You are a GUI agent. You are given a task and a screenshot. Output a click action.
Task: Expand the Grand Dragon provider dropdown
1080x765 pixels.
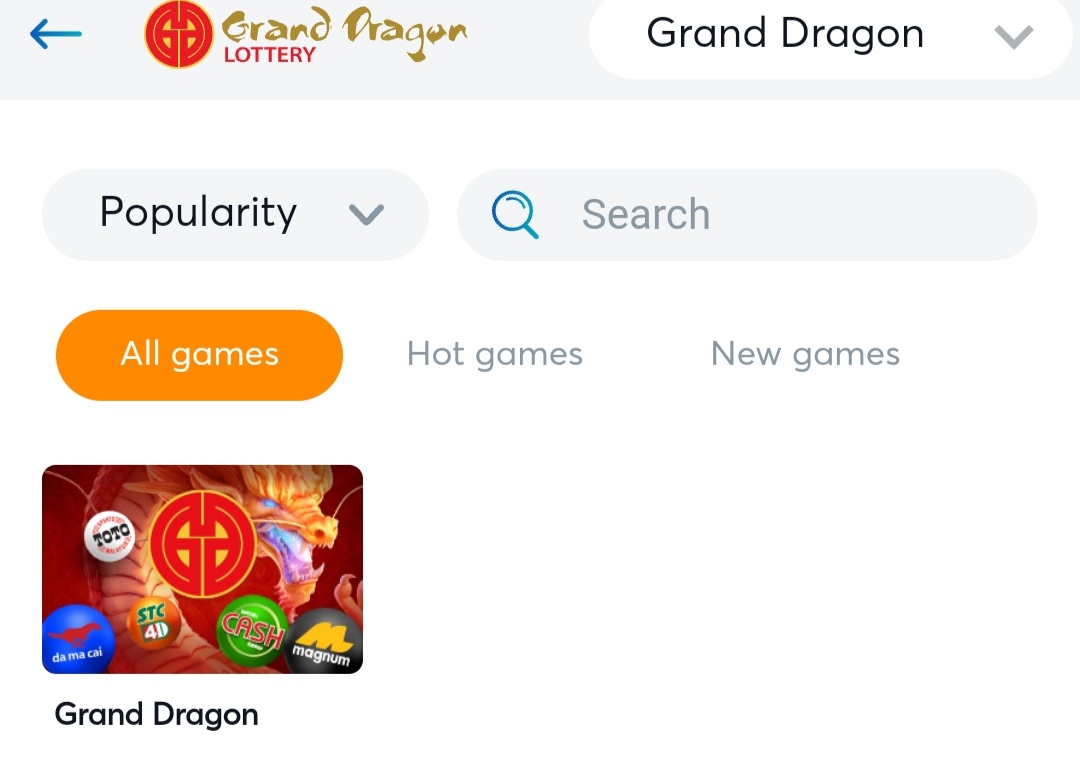830,36
